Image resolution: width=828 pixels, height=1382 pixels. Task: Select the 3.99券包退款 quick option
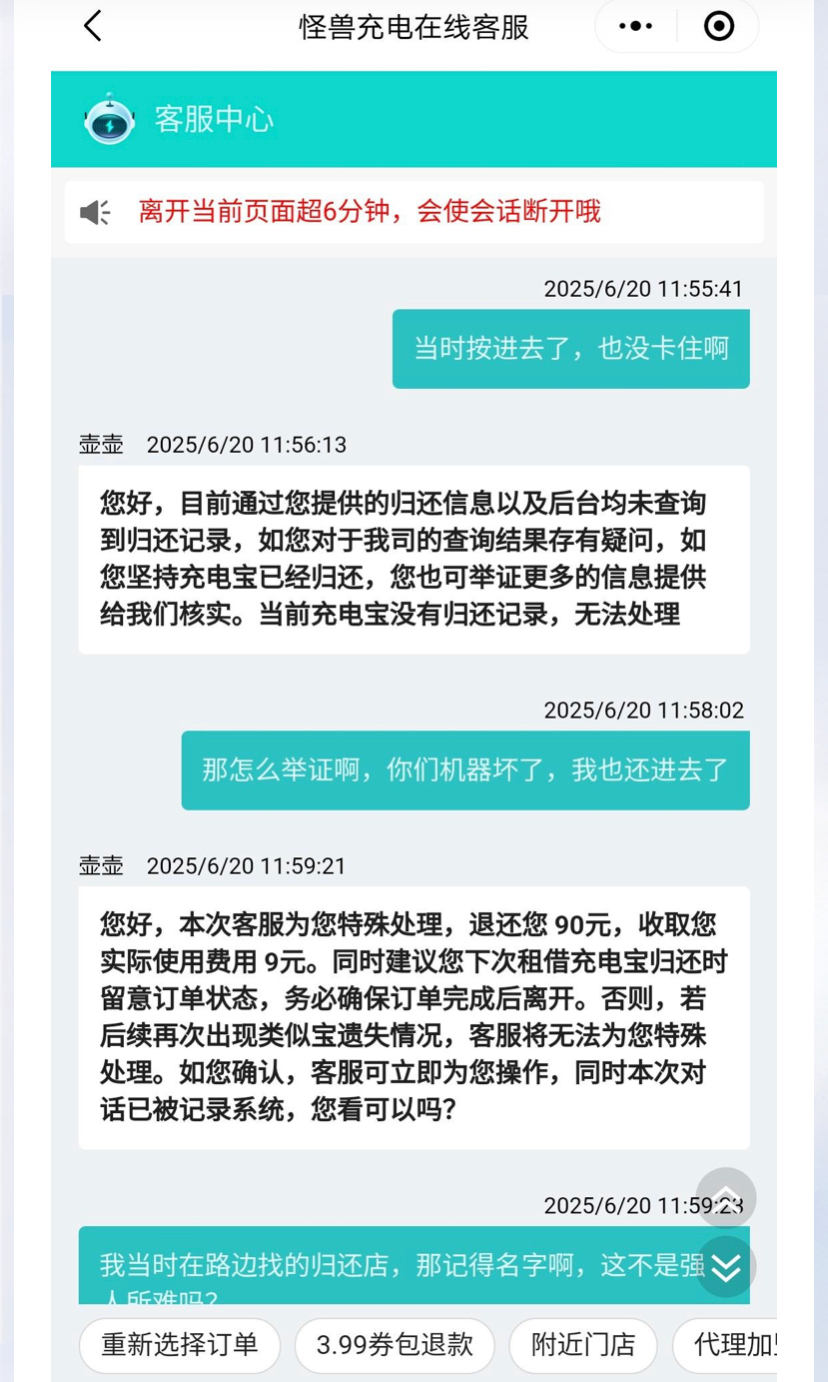click(x=395, y=1345)
